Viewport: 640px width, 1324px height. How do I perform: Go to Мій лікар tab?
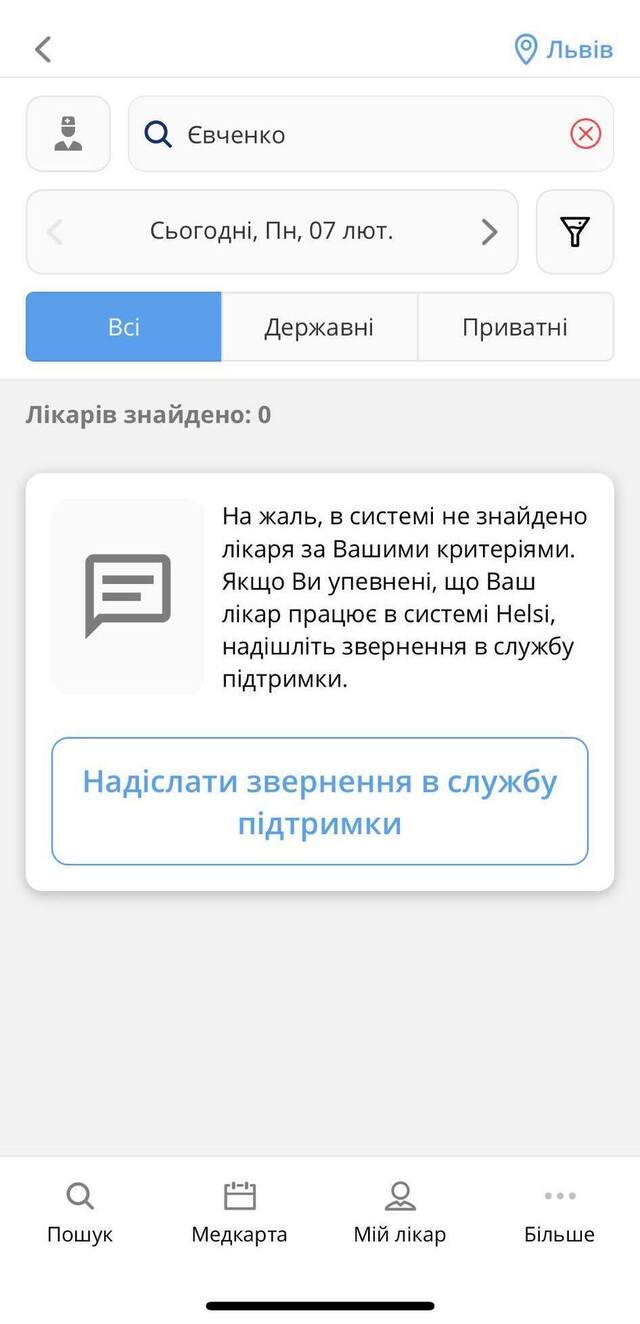[400, 1212]
